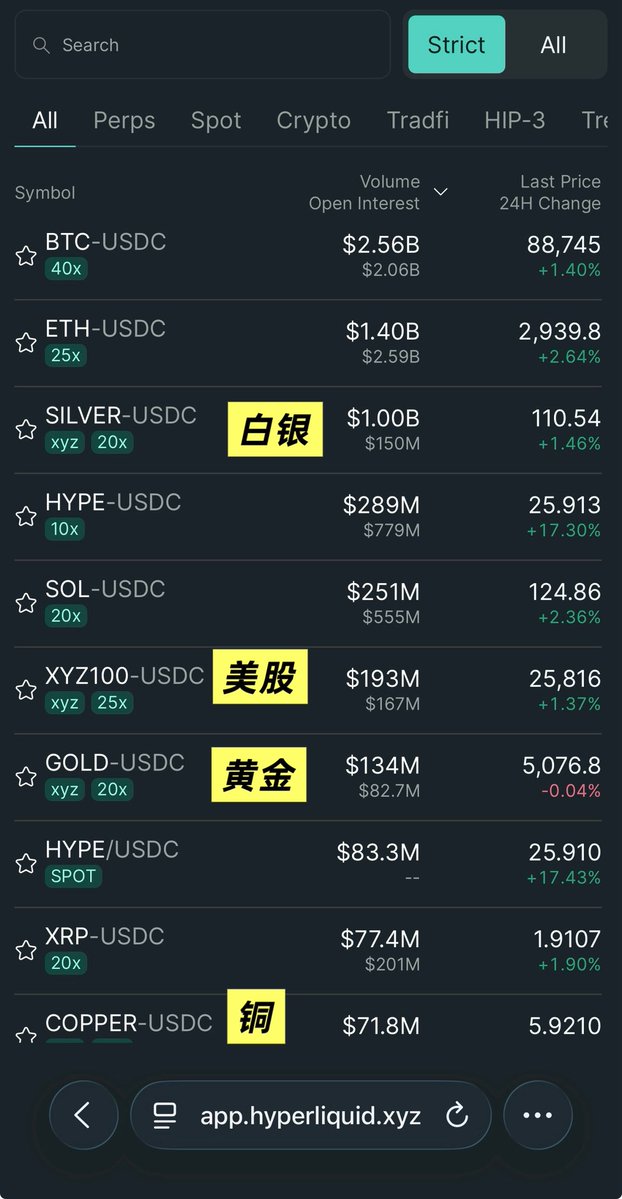Favorite BTC-USDC with the star
Screen dimensions: 622x1199
pyautogui.click(x=26, y=256)
